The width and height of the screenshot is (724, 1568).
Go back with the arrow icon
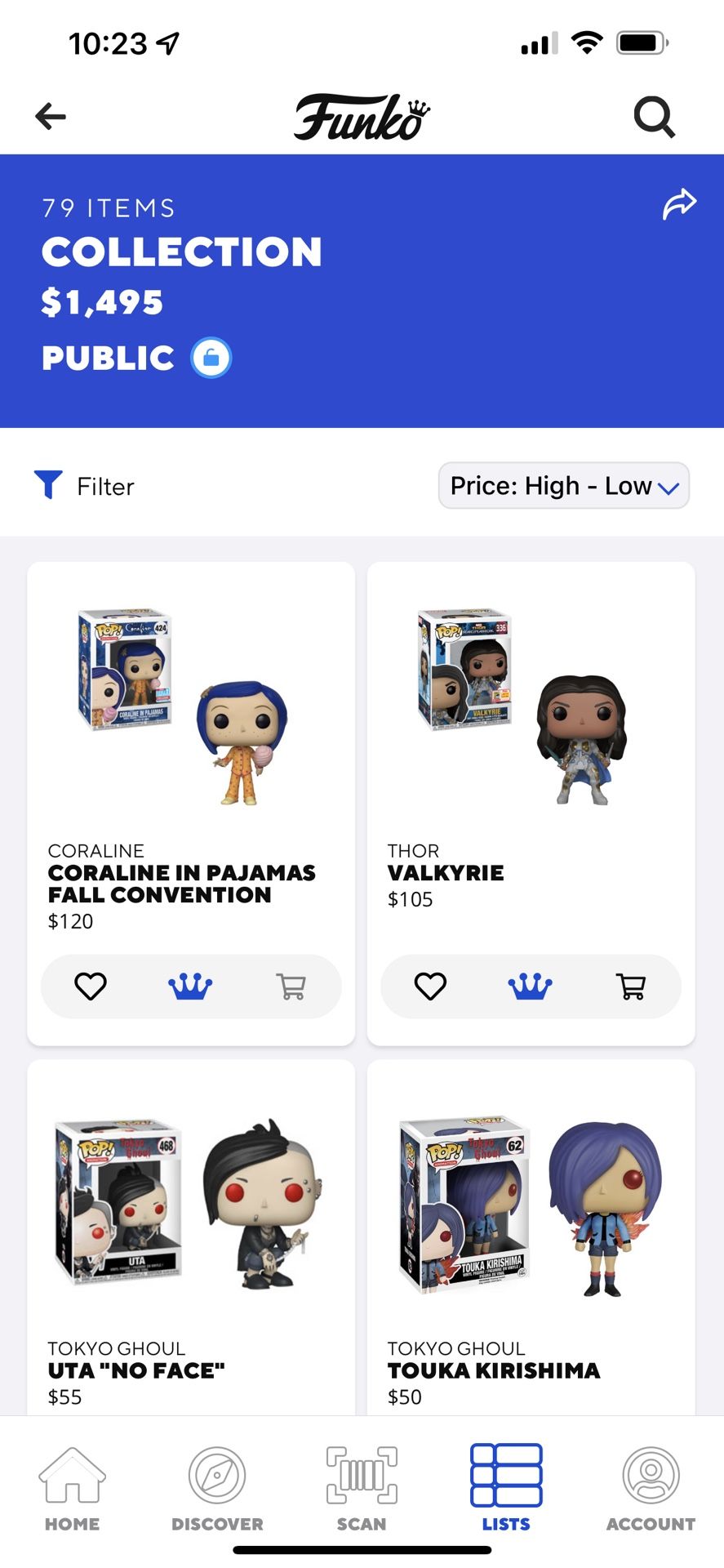pos(51,117)
